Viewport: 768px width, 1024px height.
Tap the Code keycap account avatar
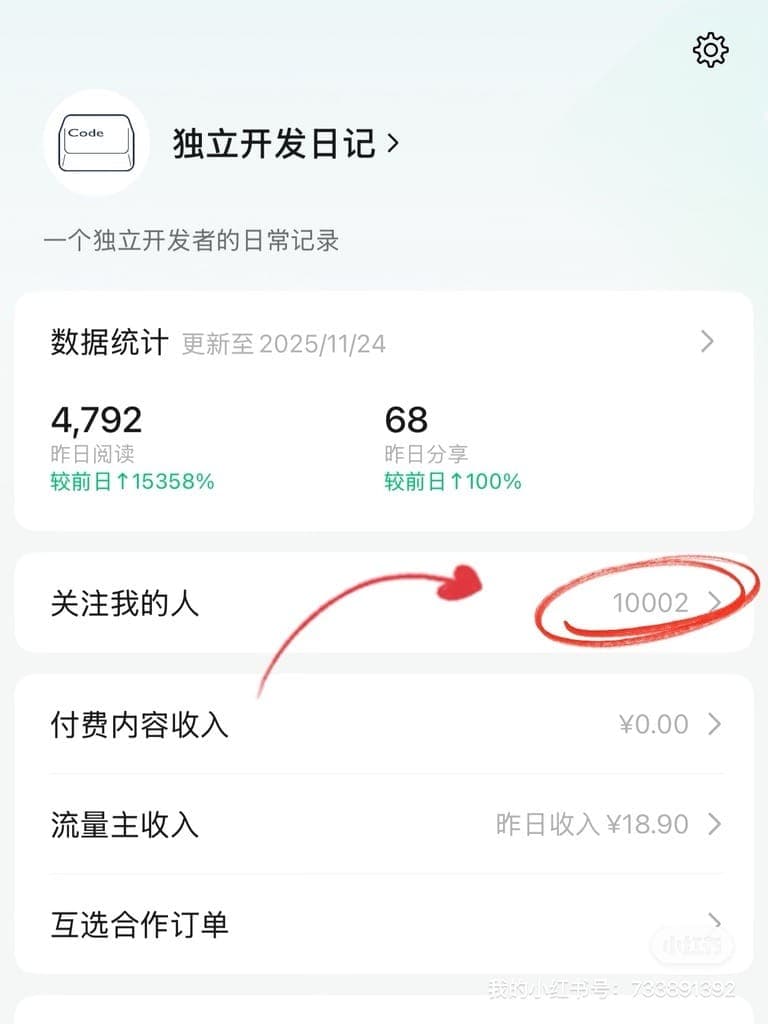pyautogui.click(x=96, y=140)
